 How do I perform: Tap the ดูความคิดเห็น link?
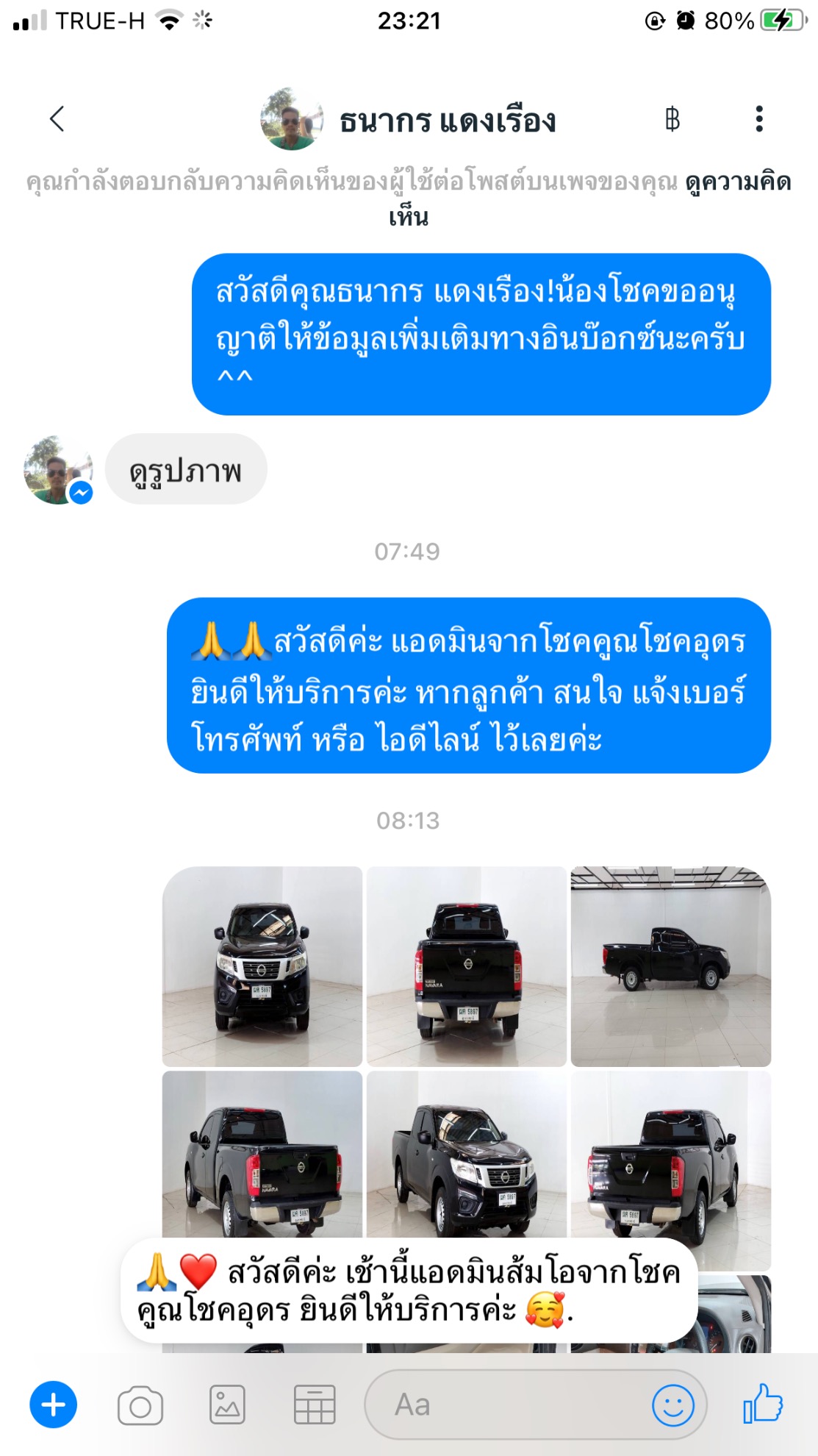click(737, 182)
